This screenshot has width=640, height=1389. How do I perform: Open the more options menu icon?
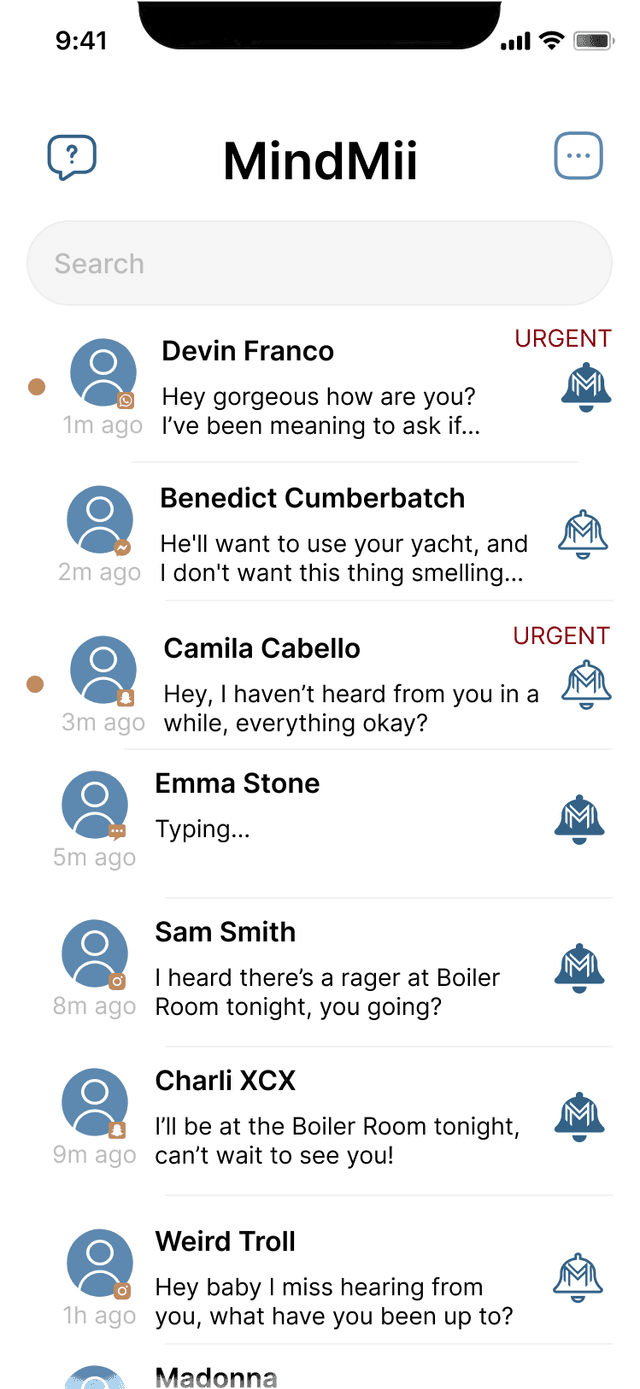pyautogui.click(x=578, y=157)
